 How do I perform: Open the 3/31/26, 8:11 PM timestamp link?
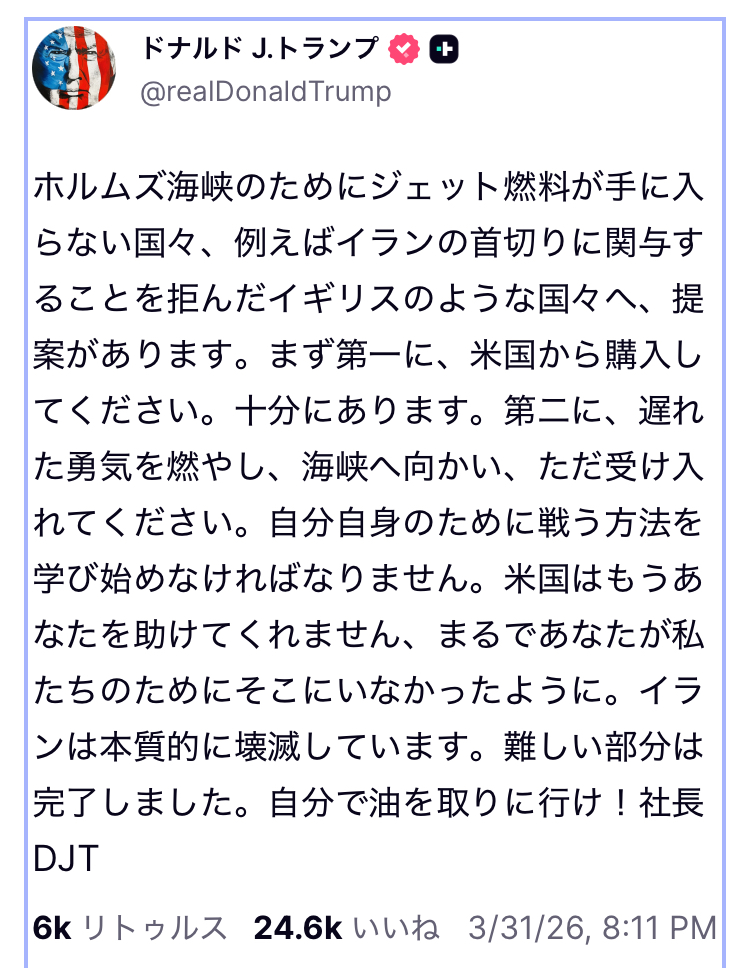pos(592,927)
